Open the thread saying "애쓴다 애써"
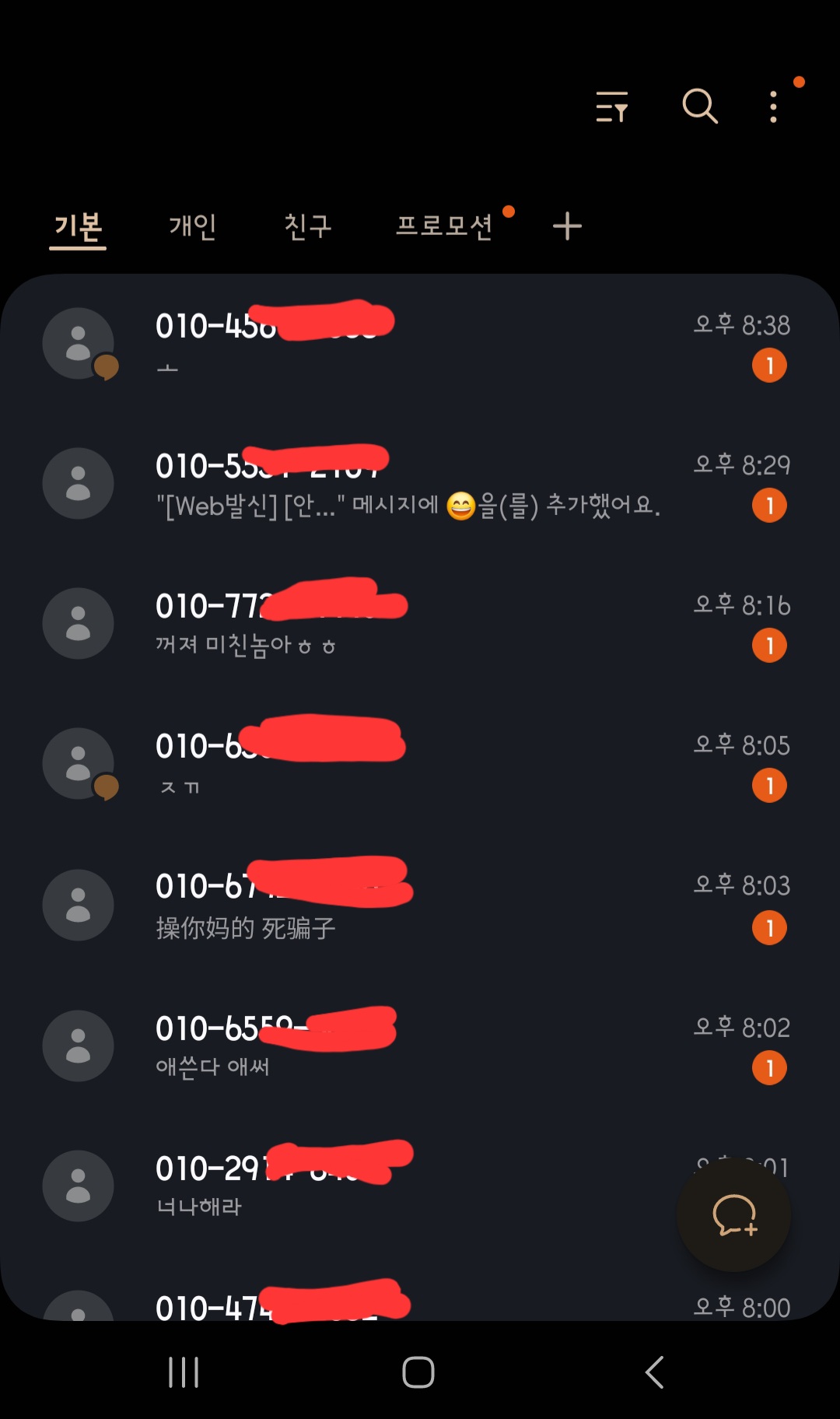This screenshot has height=1419, width=840. point(420,1046)
